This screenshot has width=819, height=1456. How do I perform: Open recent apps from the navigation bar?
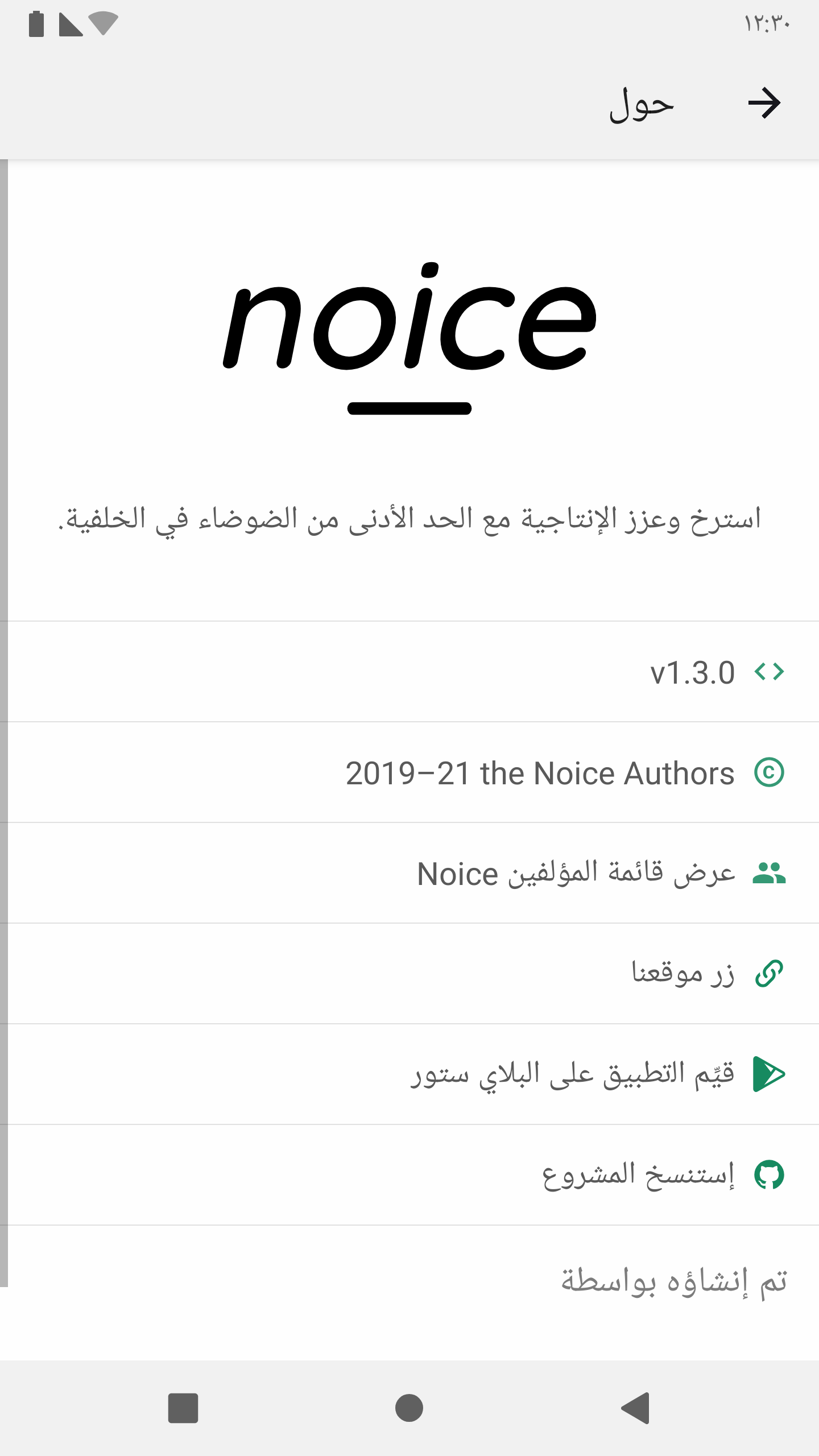183,1408
